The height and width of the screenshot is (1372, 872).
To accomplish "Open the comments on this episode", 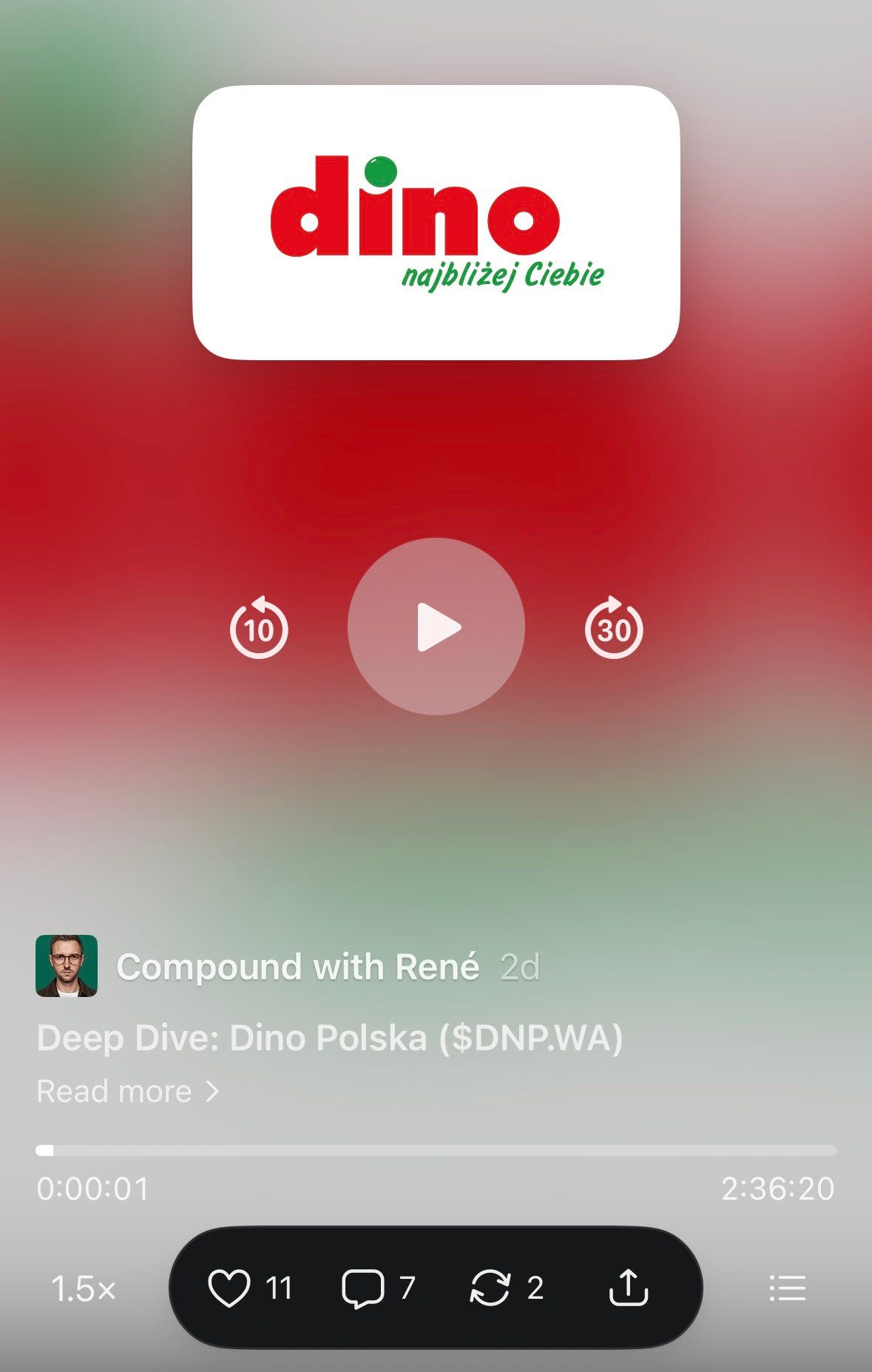I will [362, 1288].
